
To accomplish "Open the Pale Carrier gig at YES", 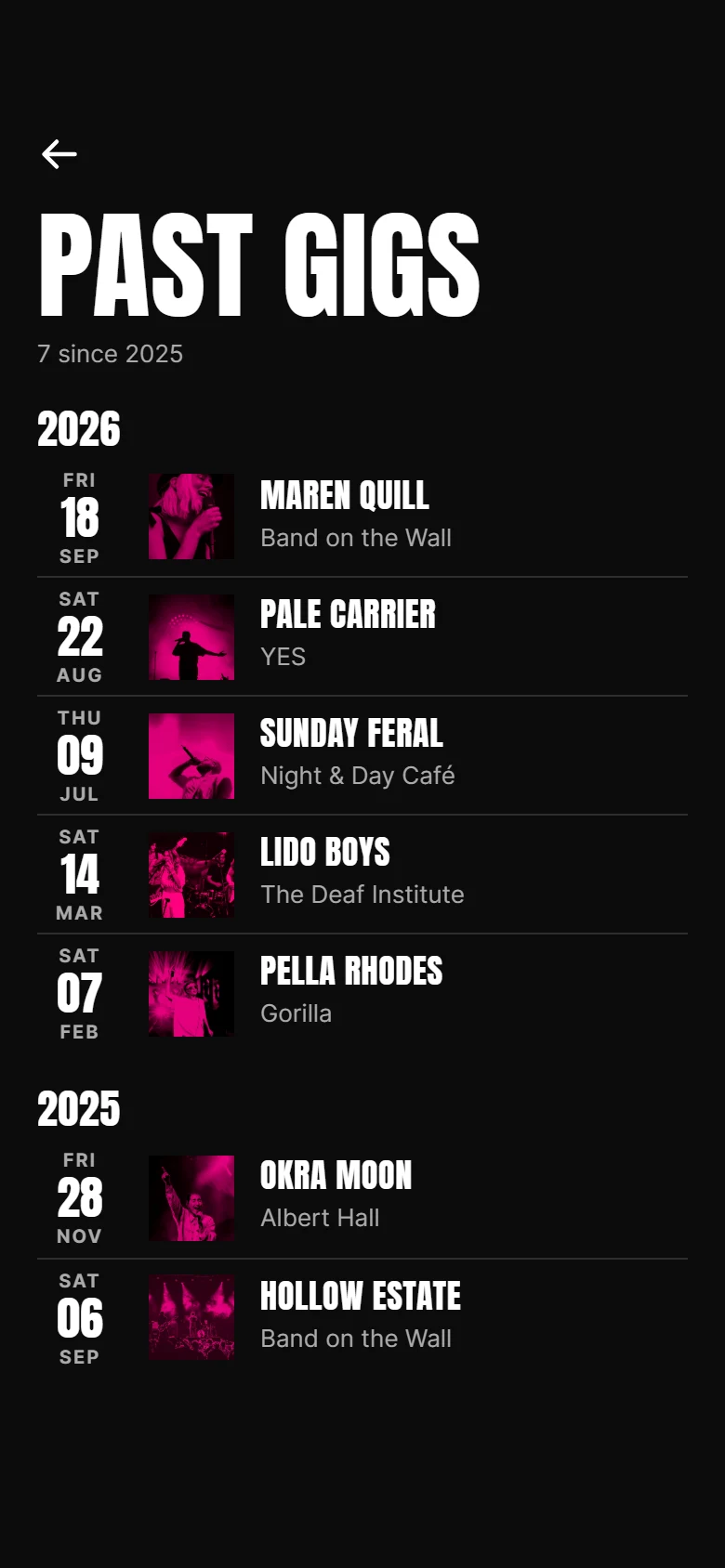I will [x=362, y=636].
